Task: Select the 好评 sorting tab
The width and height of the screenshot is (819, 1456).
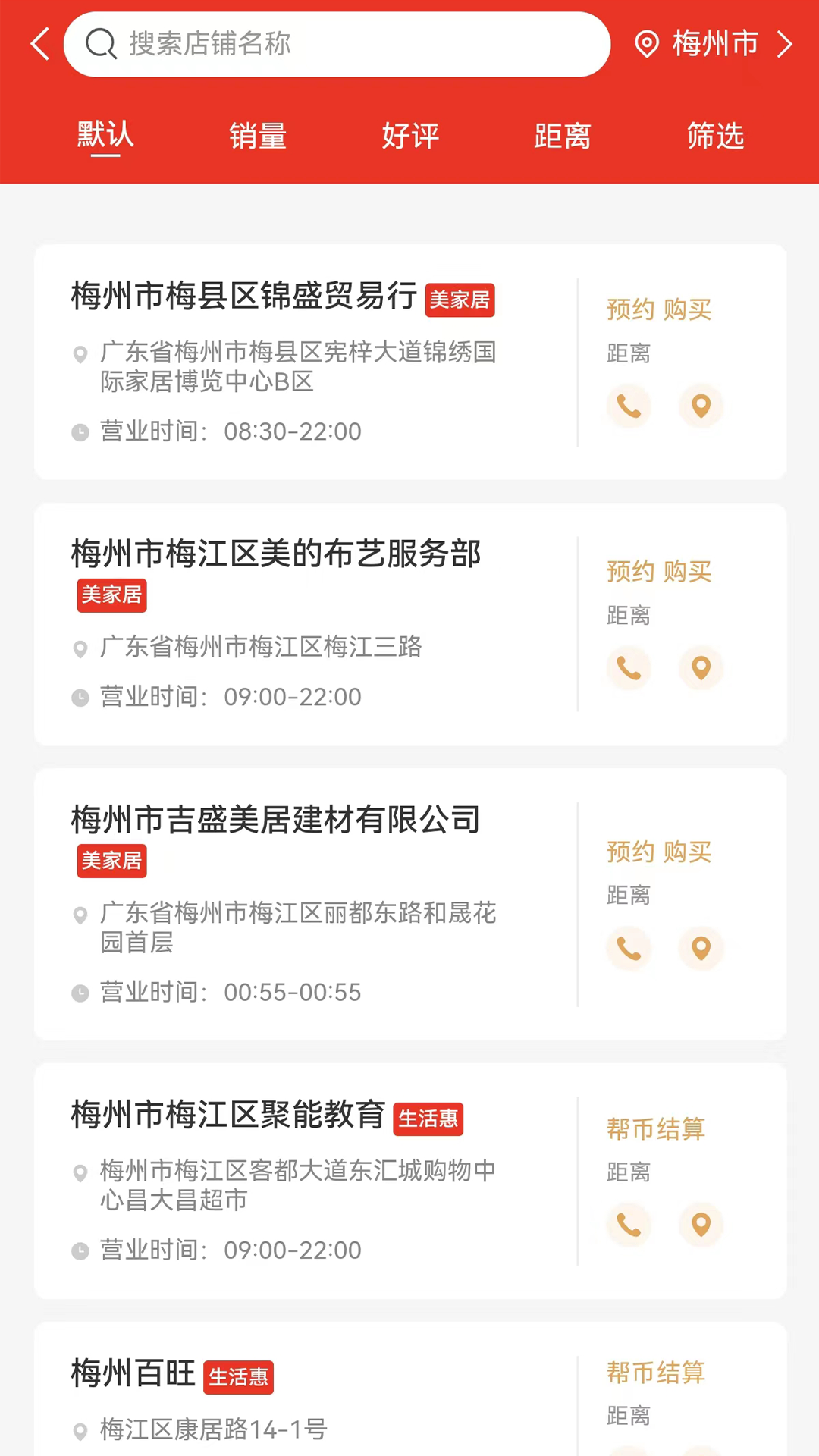Action: [x=409, y=137]
